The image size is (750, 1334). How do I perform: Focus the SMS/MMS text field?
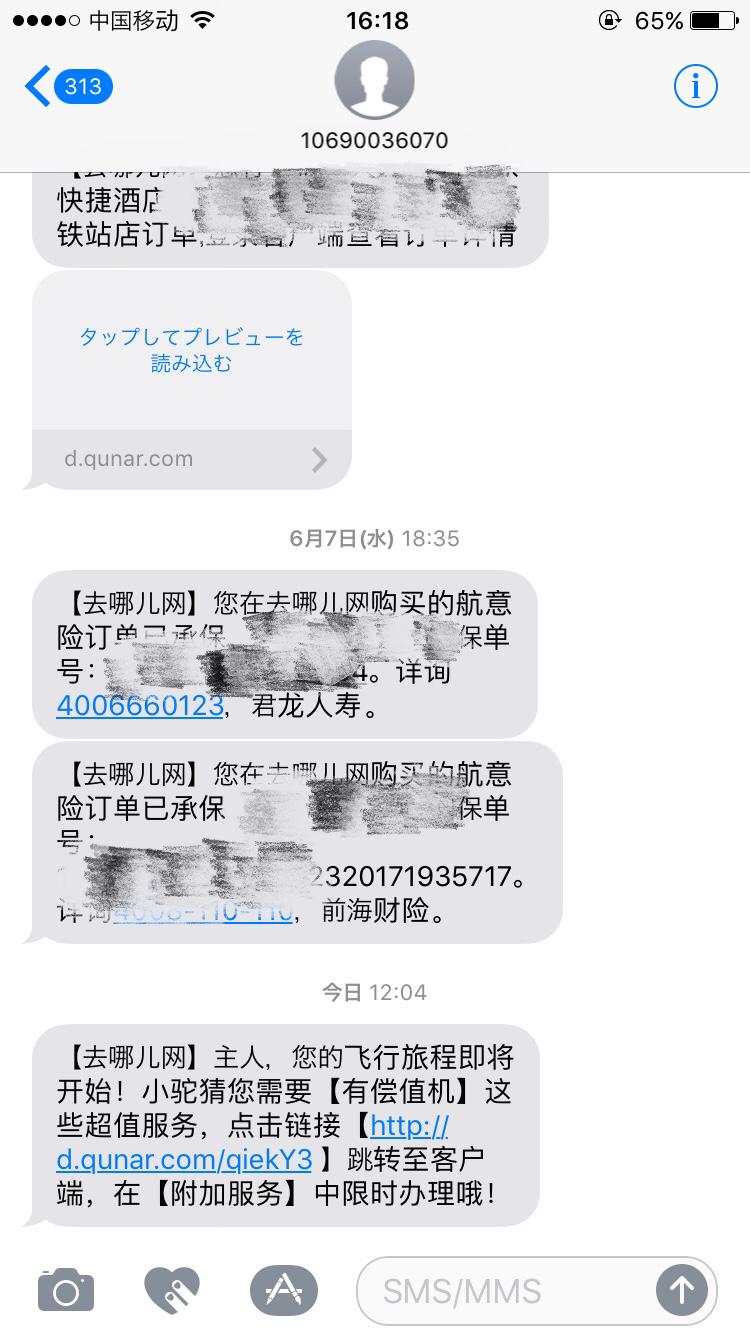point(500,1290)
